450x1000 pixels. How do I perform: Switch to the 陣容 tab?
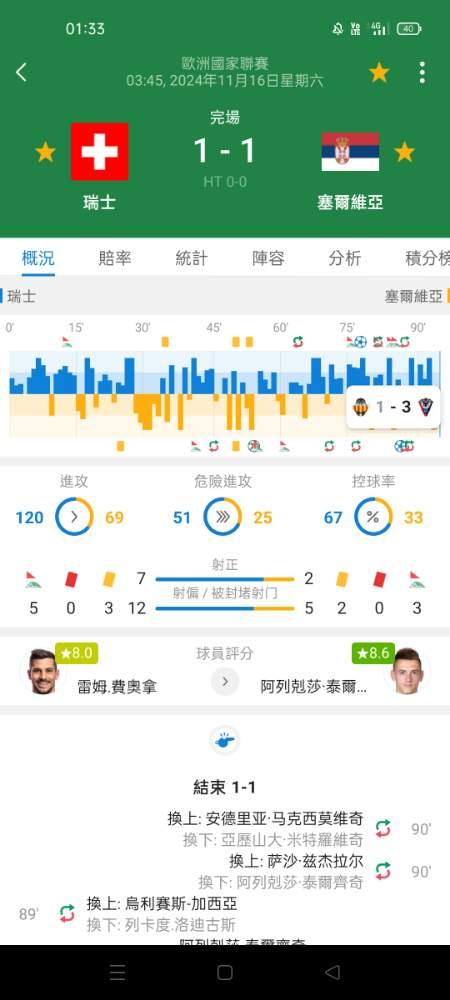[268, 258]
